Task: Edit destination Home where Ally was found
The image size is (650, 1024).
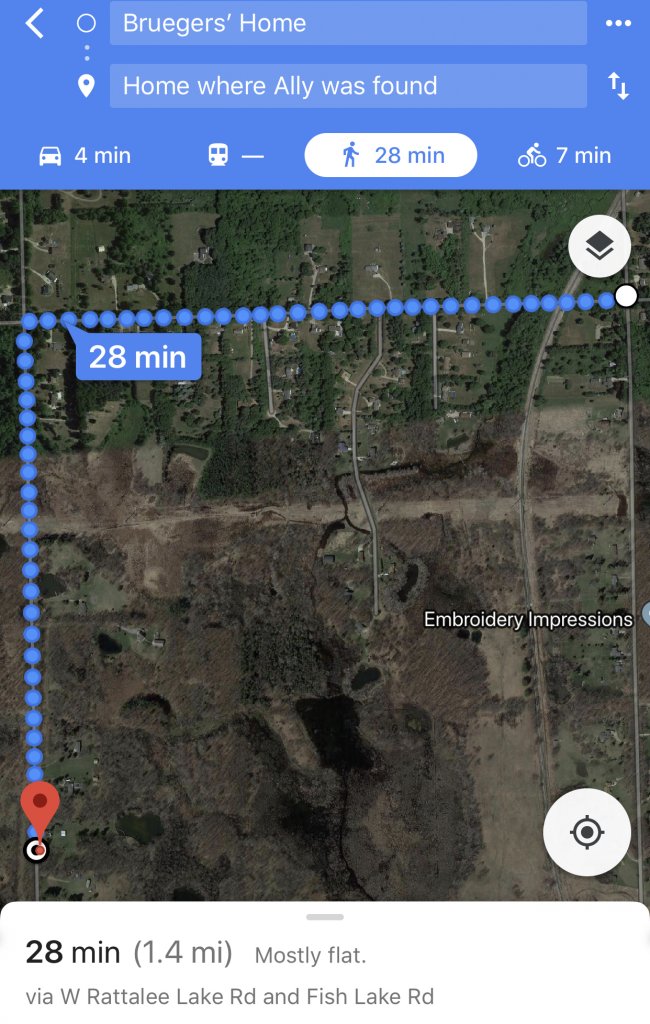Action: tap(347, 86)
